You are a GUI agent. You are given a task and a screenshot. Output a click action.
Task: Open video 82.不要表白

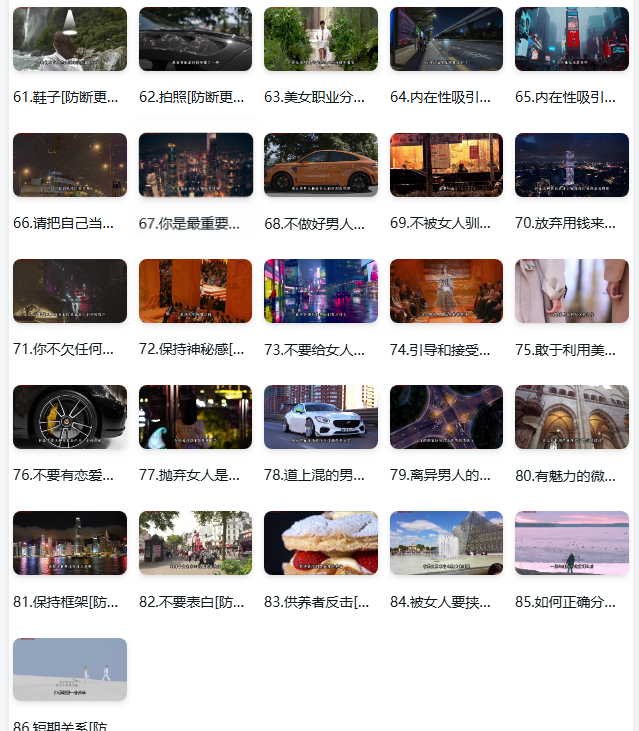point(195,544)
